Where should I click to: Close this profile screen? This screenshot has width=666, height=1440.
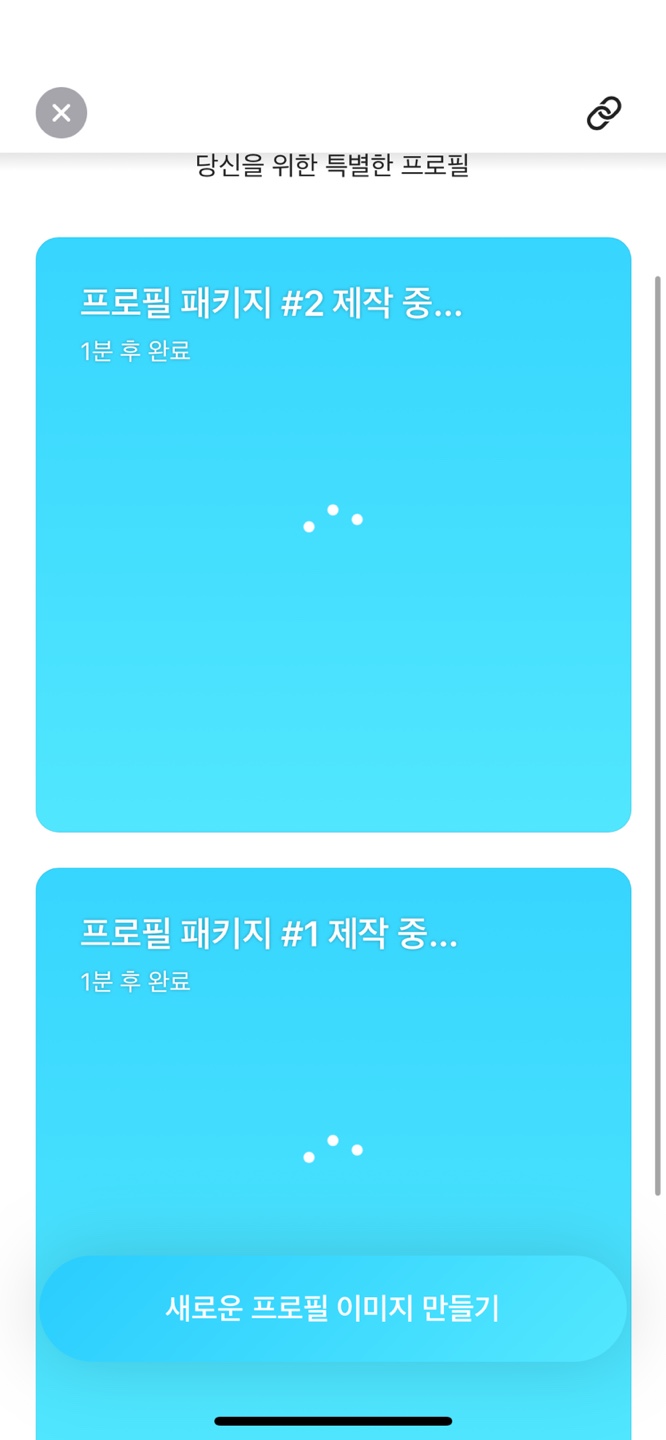[61, 113]
